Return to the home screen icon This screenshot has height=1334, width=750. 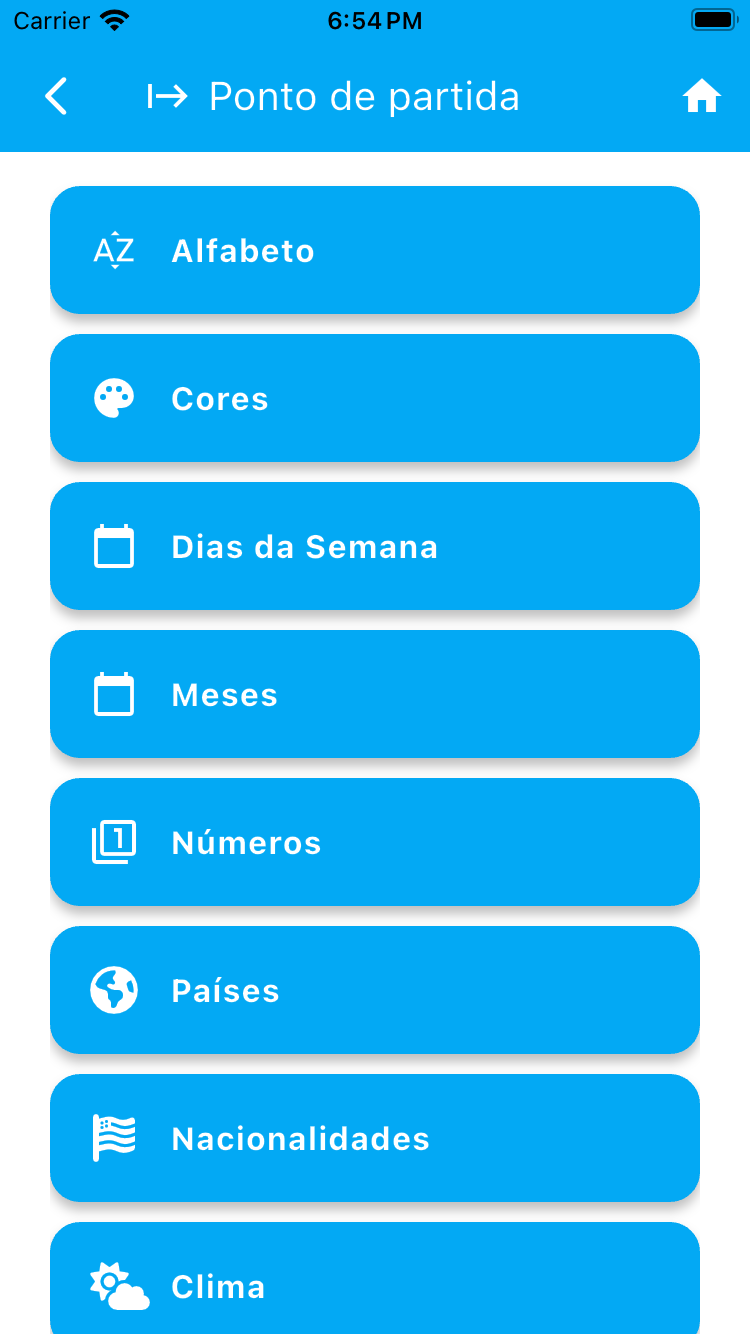701,97
